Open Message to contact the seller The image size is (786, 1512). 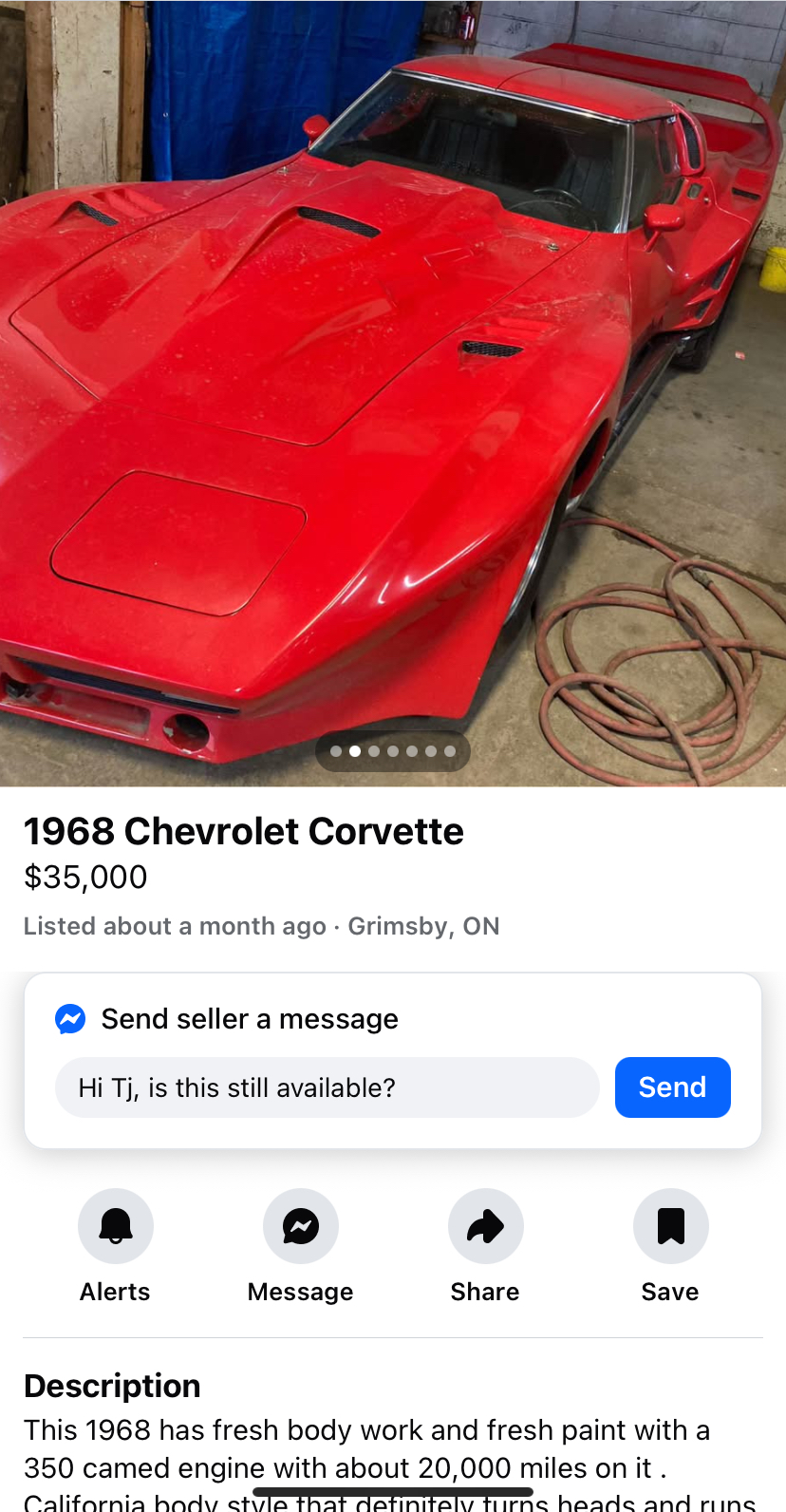pos(300,1226)
